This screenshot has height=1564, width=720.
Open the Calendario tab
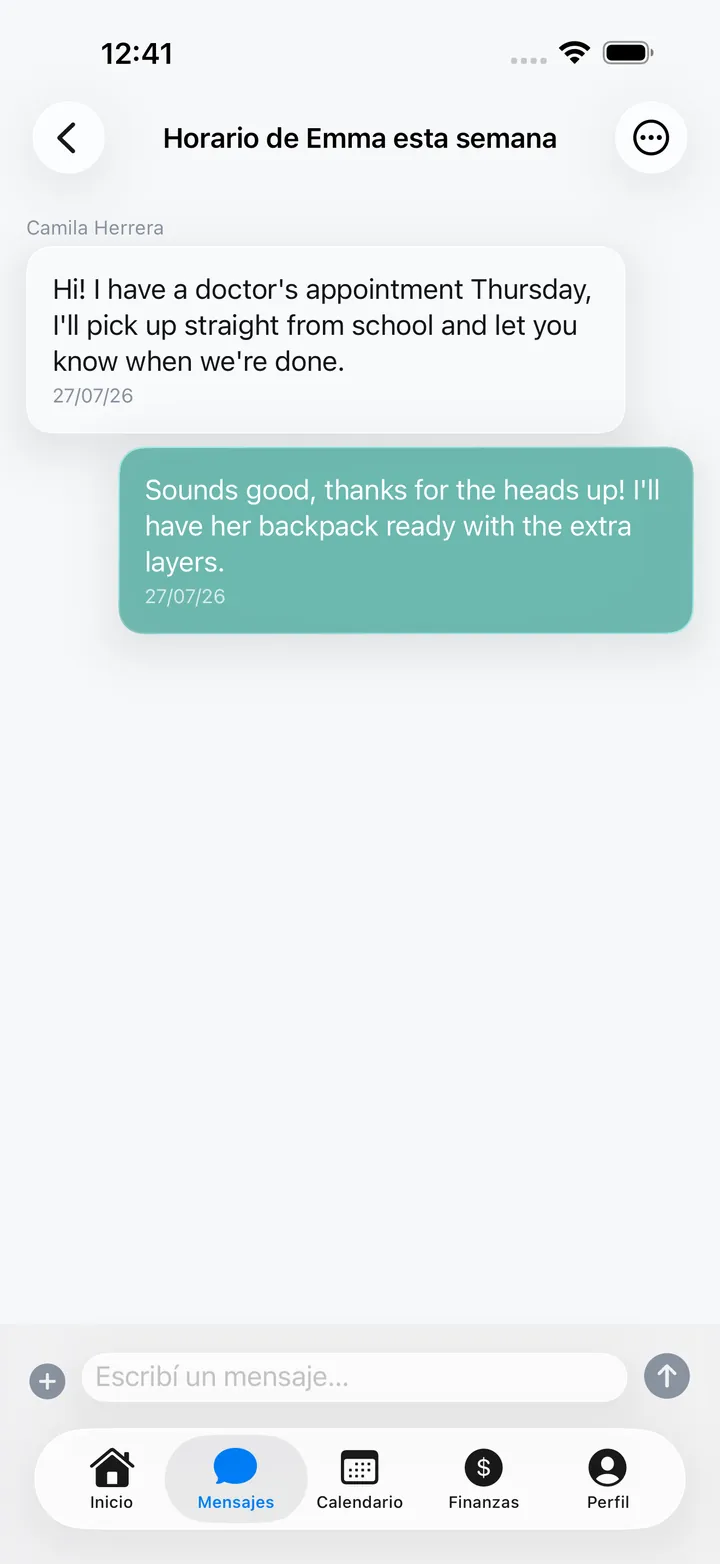(360, 1479)
